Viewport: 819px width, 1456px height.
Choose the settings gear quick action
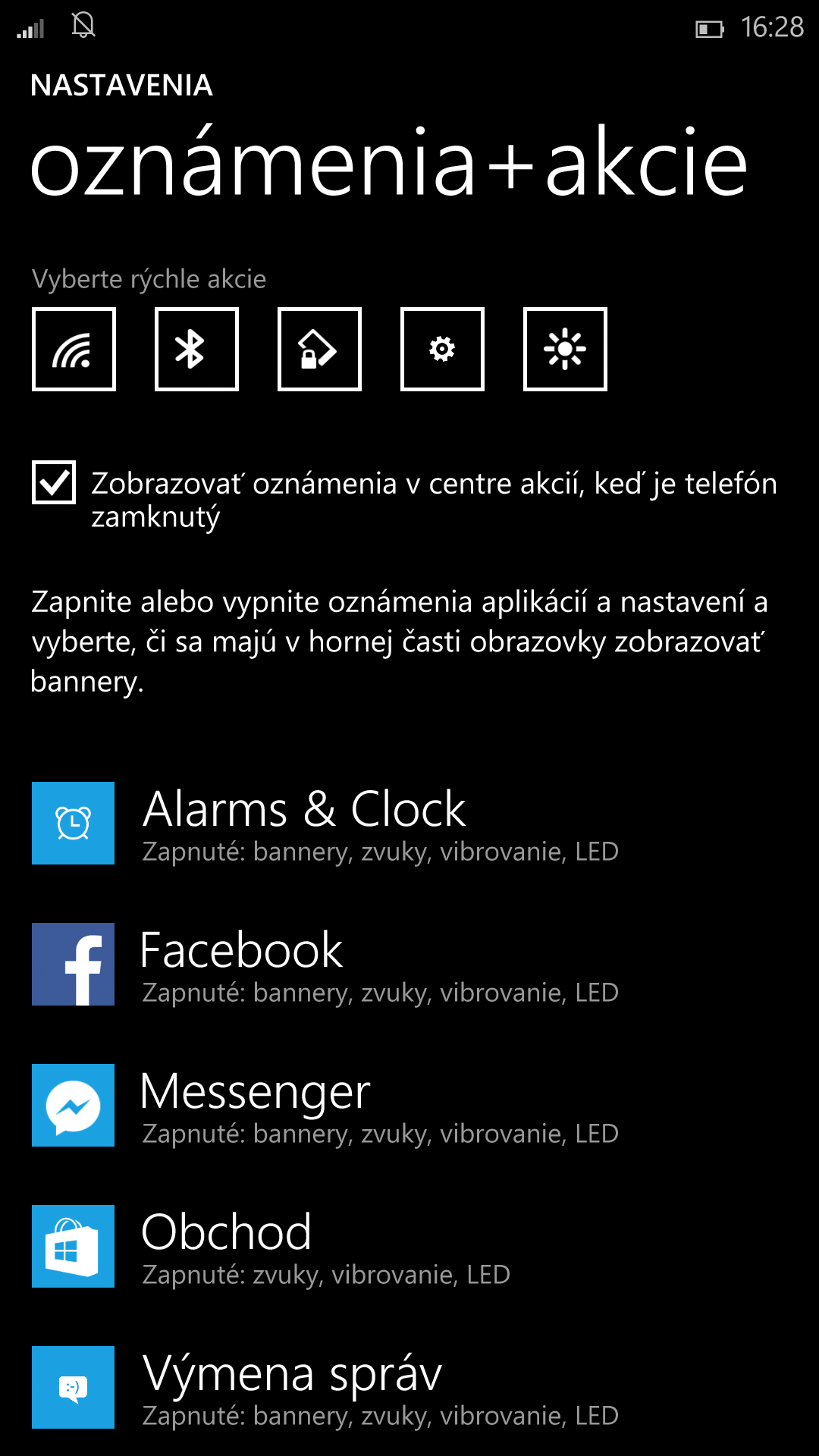(x=442, y=350)
